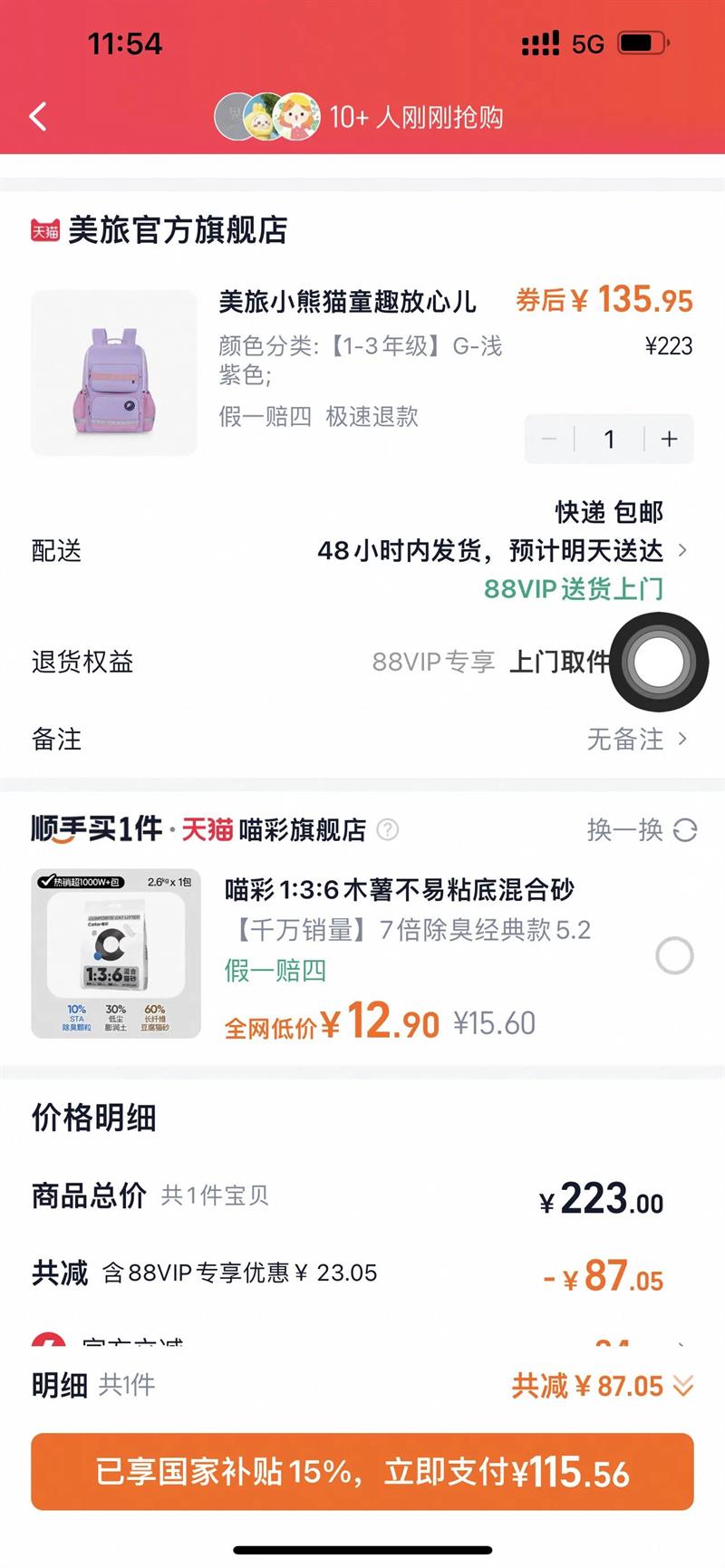Open the help icon next to 喵彩旗舰店
Viewport: 725px width, 1568px height.
(x=388, y=829)
